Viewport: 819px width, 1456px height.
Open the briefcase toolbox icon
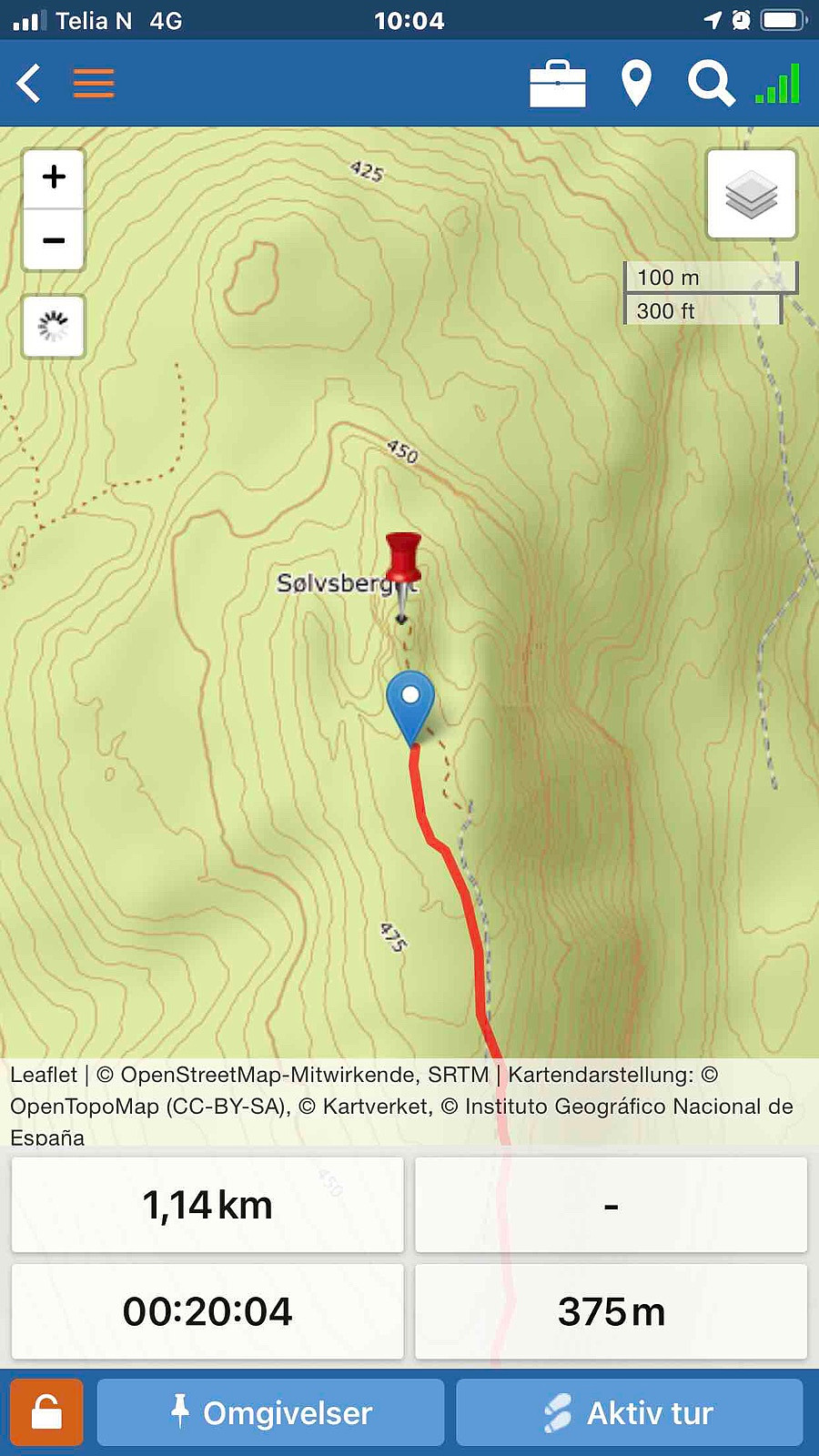(558, 84)
